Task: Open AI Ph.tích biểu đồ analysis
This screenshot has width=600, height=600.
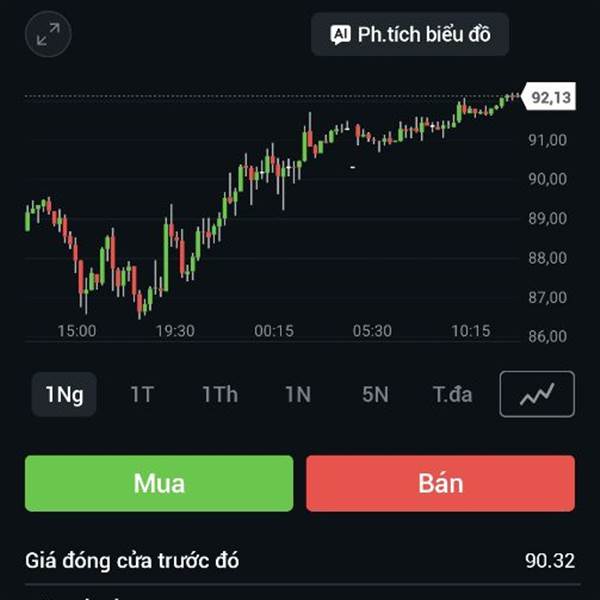Action: (x=410, y=35)
